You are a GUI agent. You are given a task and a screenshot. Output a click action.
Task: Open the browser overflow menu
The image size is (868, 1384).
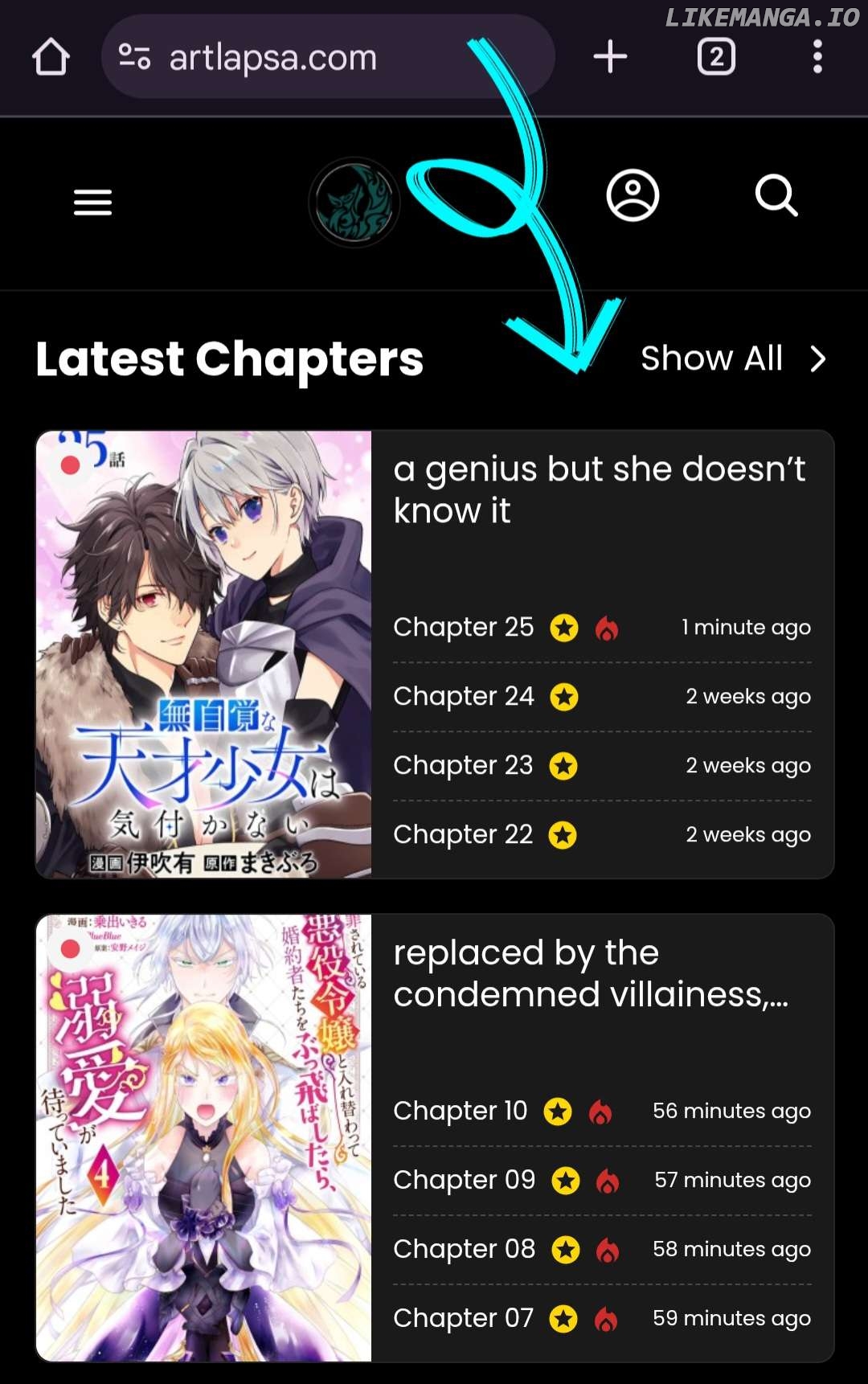click(x=817, y=57)
